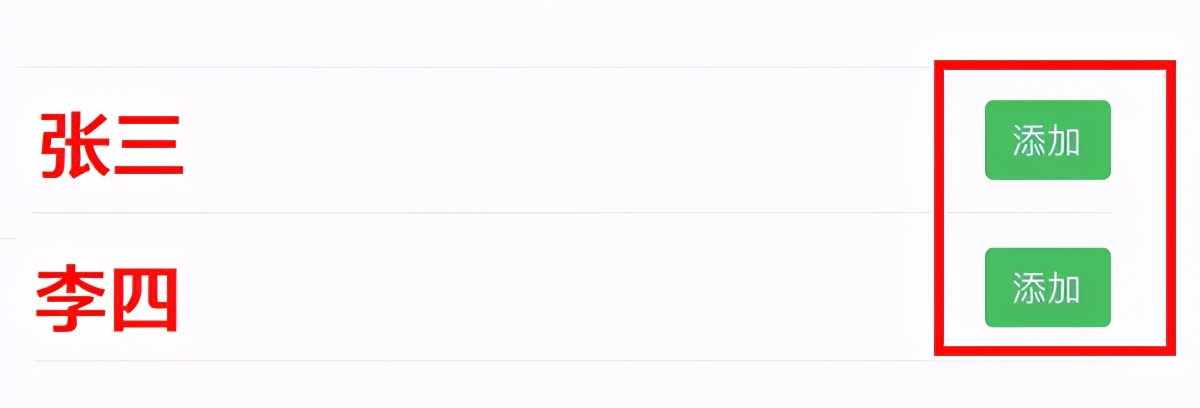Add 张三 as a friend
Screen dimensions: 1200x408
tap(1047, 140)
